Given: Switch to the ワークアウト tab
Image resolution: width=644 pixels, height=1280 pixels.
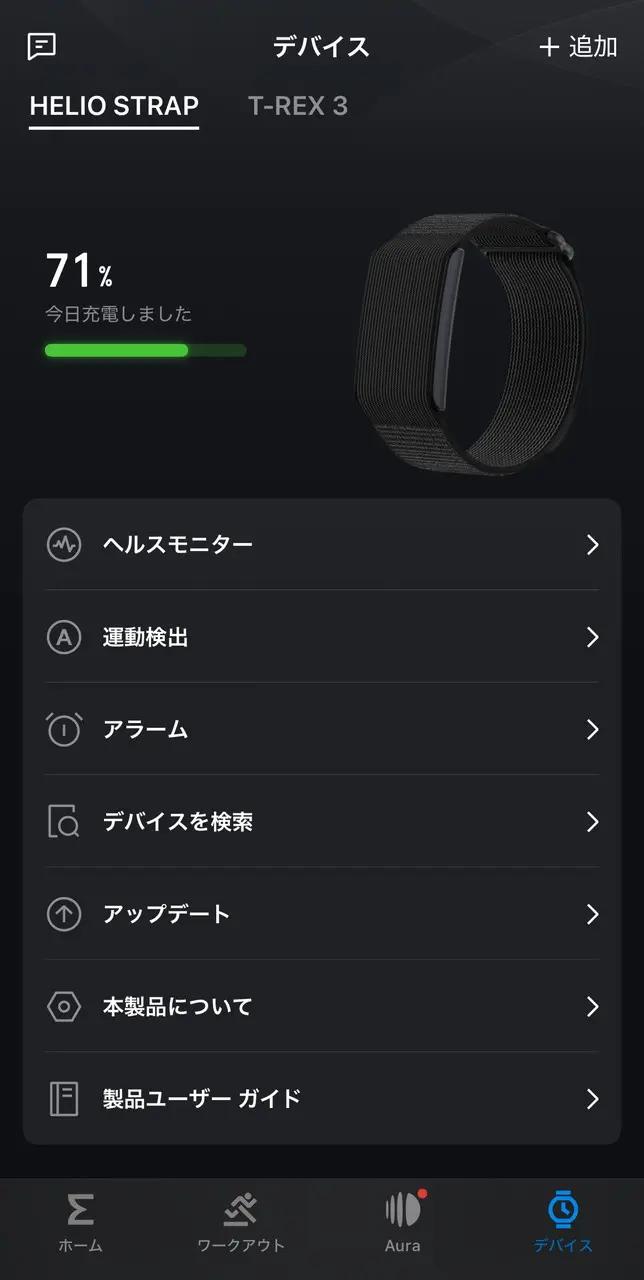Looking at the screenshot, I should (x=241, y=1224).
